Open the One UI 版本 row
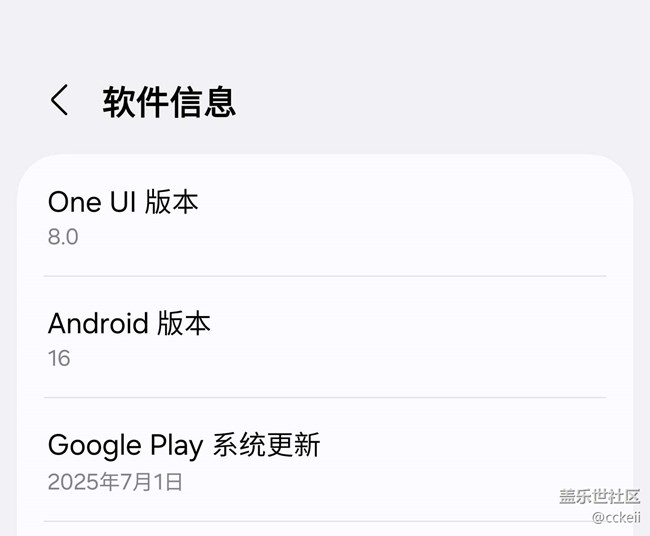Viewport: 650px width, 536px height. click(324, 217)
